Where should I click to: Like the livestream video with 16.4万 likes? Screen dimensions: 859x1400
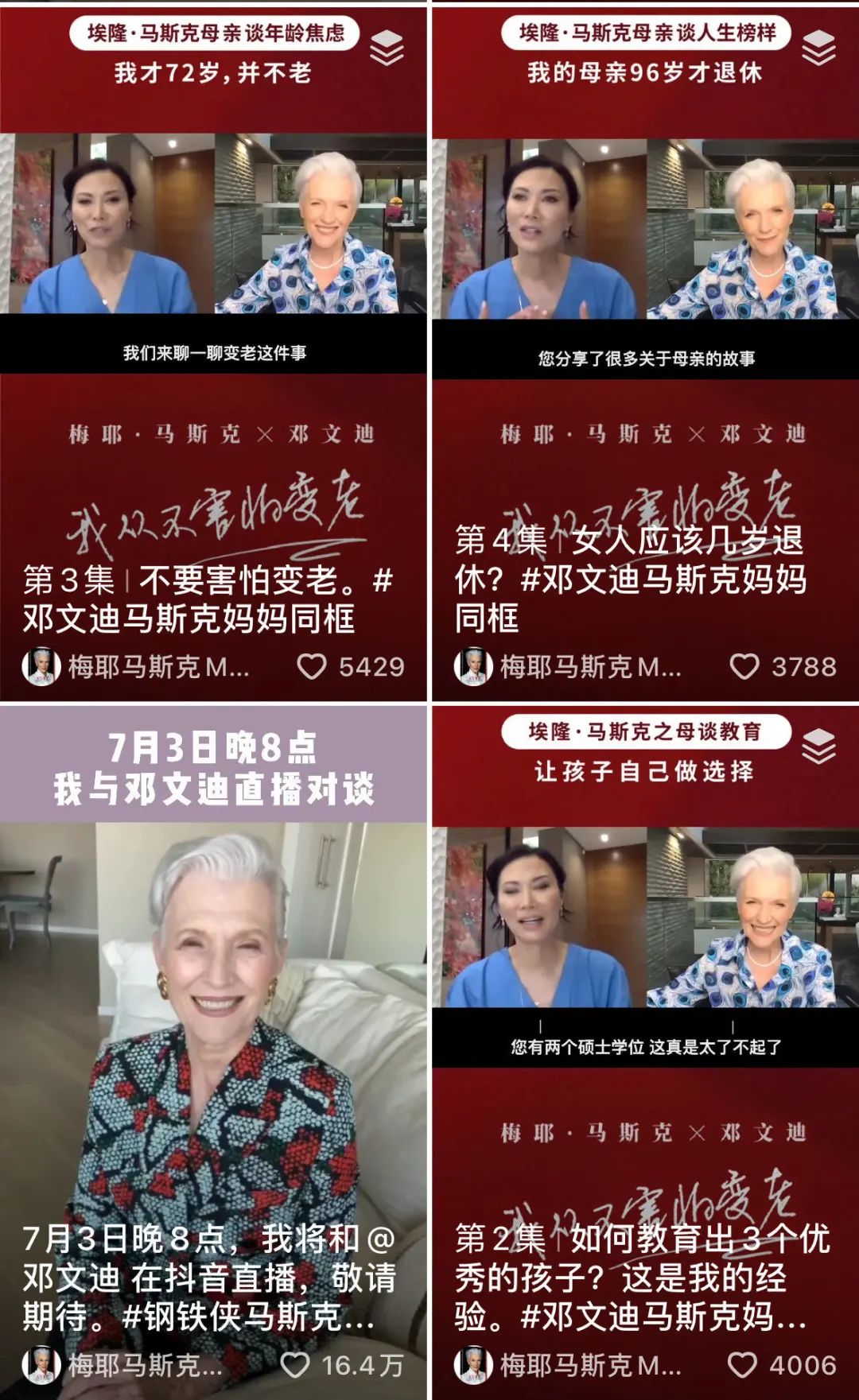(x=295, y=1365)
